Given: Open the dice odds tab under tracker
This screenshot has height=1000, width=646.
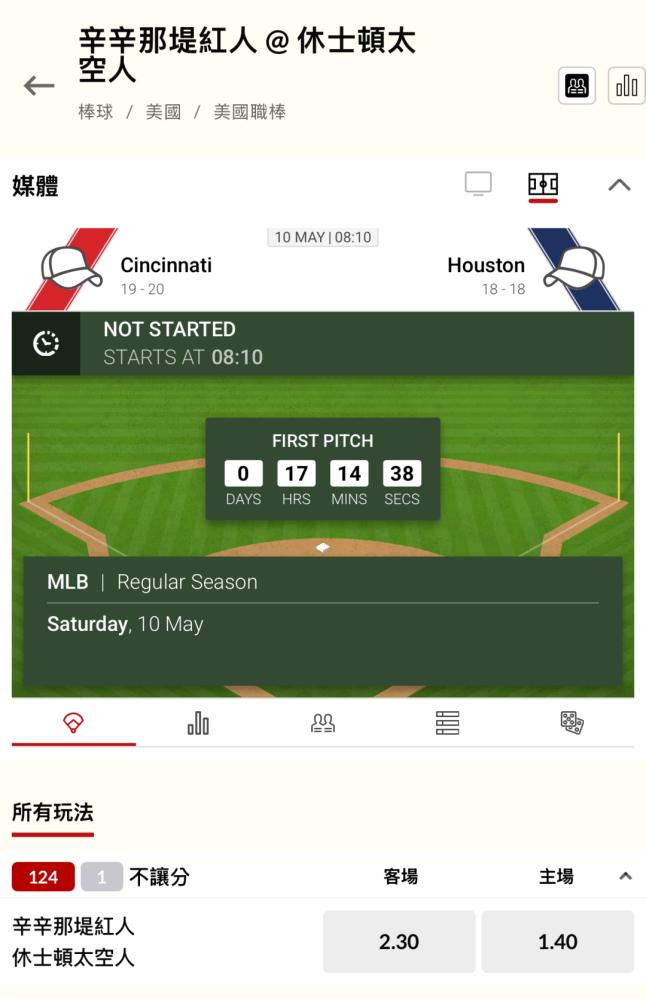Looking at the screenshot, I should [x=571, y=723].
